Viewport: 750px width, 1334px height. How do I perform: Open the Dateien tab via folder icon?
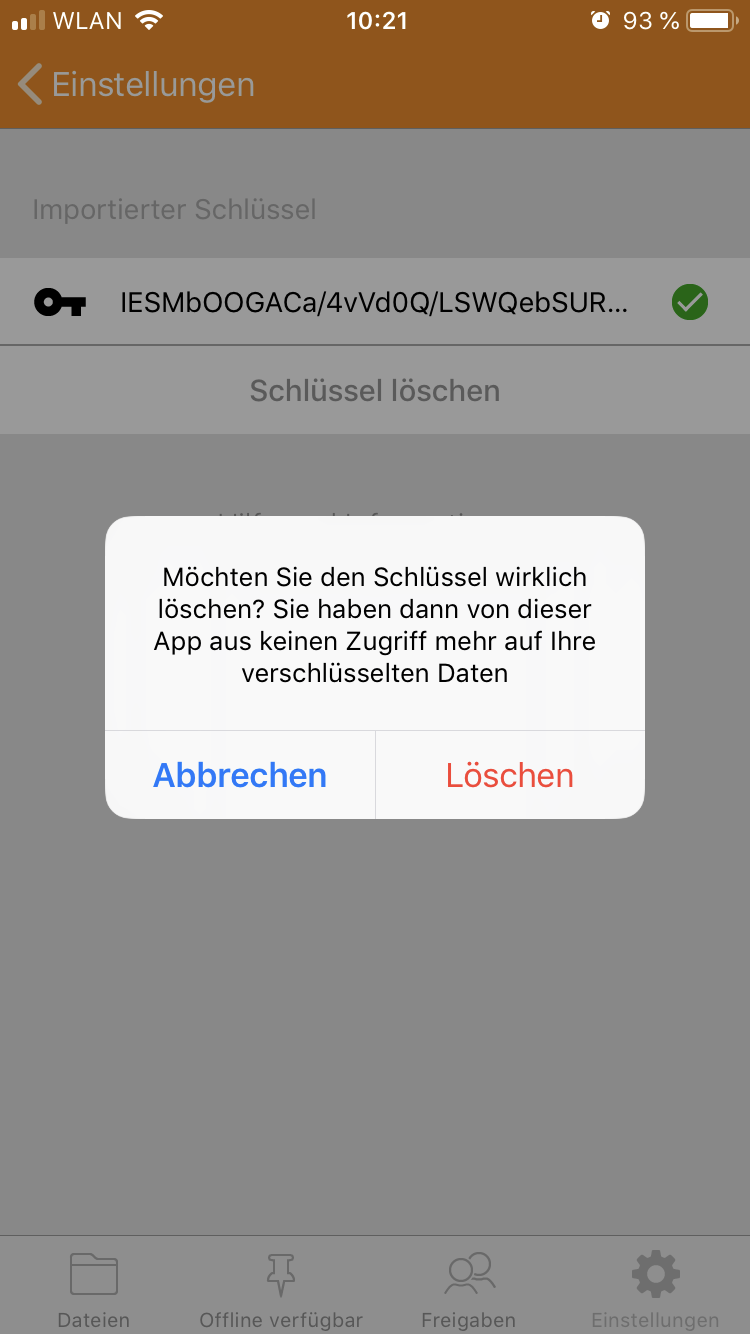click(93, 1275)
